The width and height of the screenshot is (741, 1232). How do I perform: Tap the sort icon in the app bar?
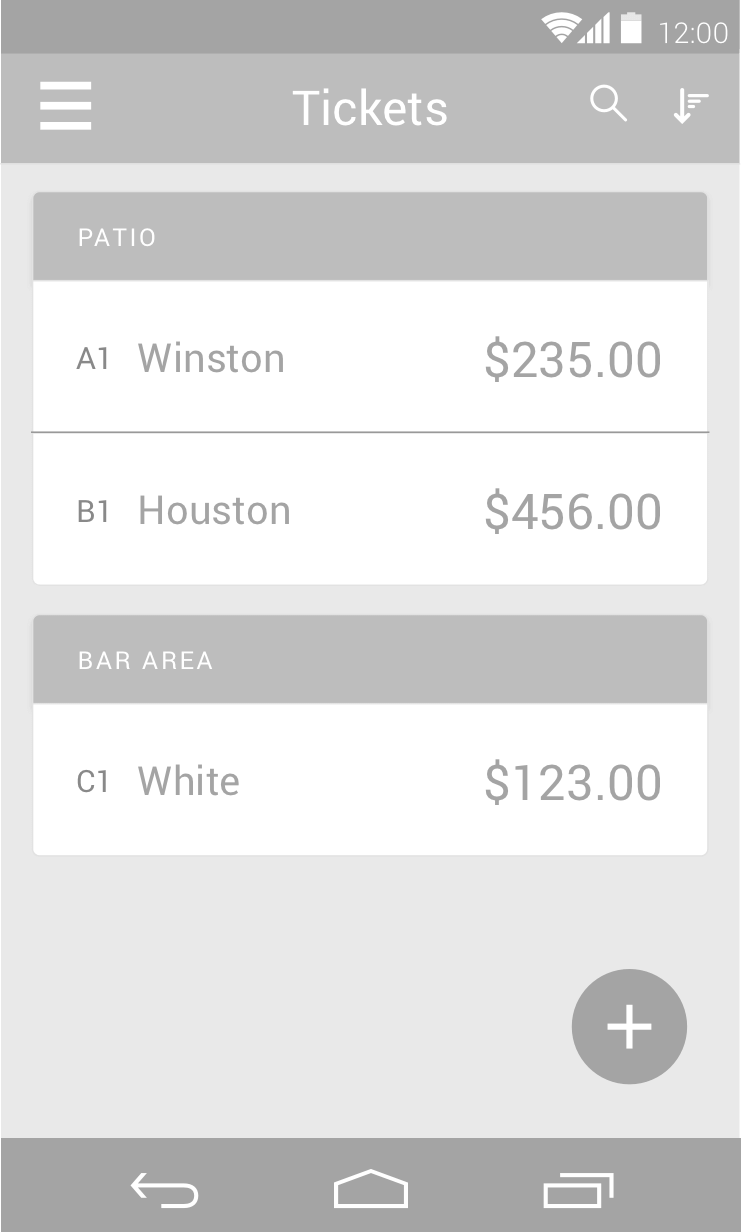coord(690,106)
